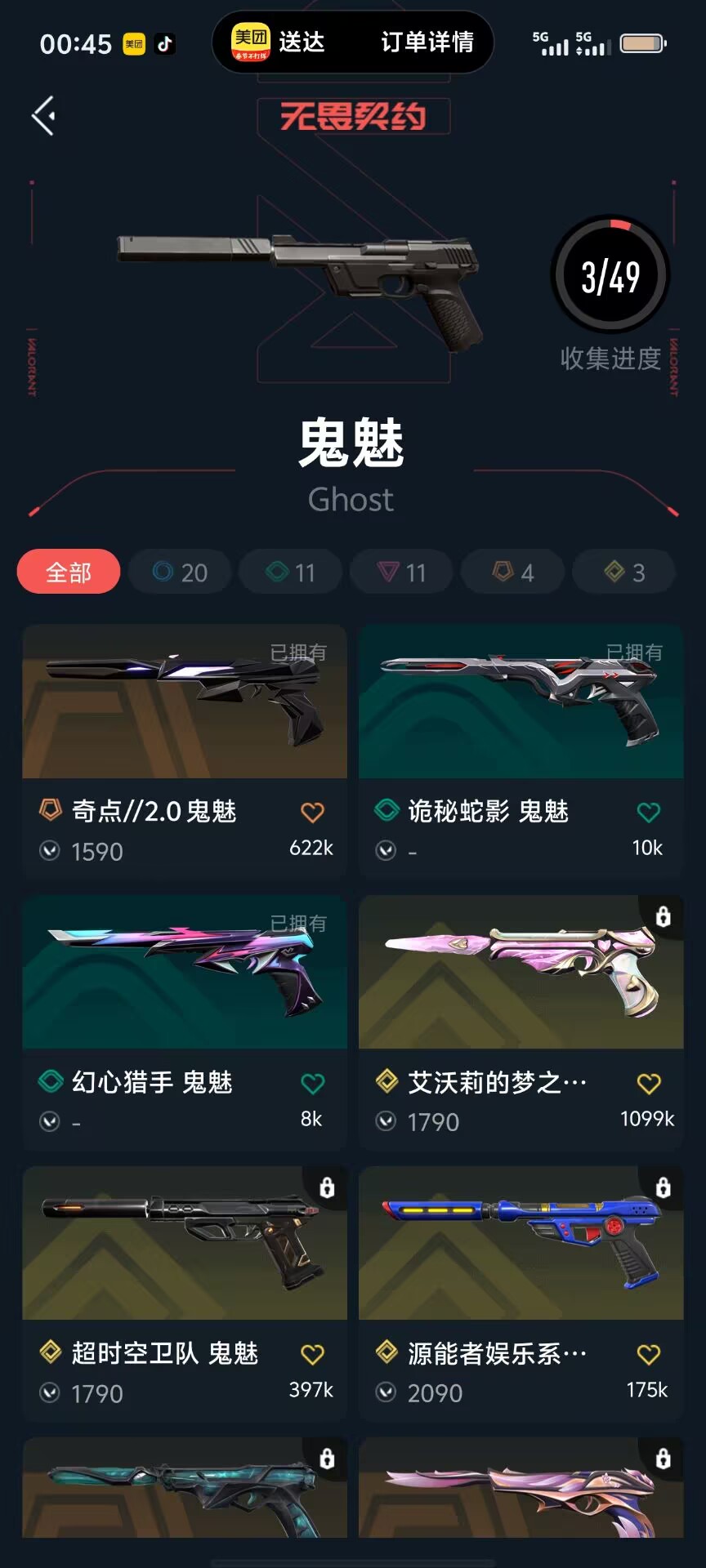Filter skins by the 3-count tier
This screenshot has height=1568, width=706.
pyautogui.click(x=624, y=572)
